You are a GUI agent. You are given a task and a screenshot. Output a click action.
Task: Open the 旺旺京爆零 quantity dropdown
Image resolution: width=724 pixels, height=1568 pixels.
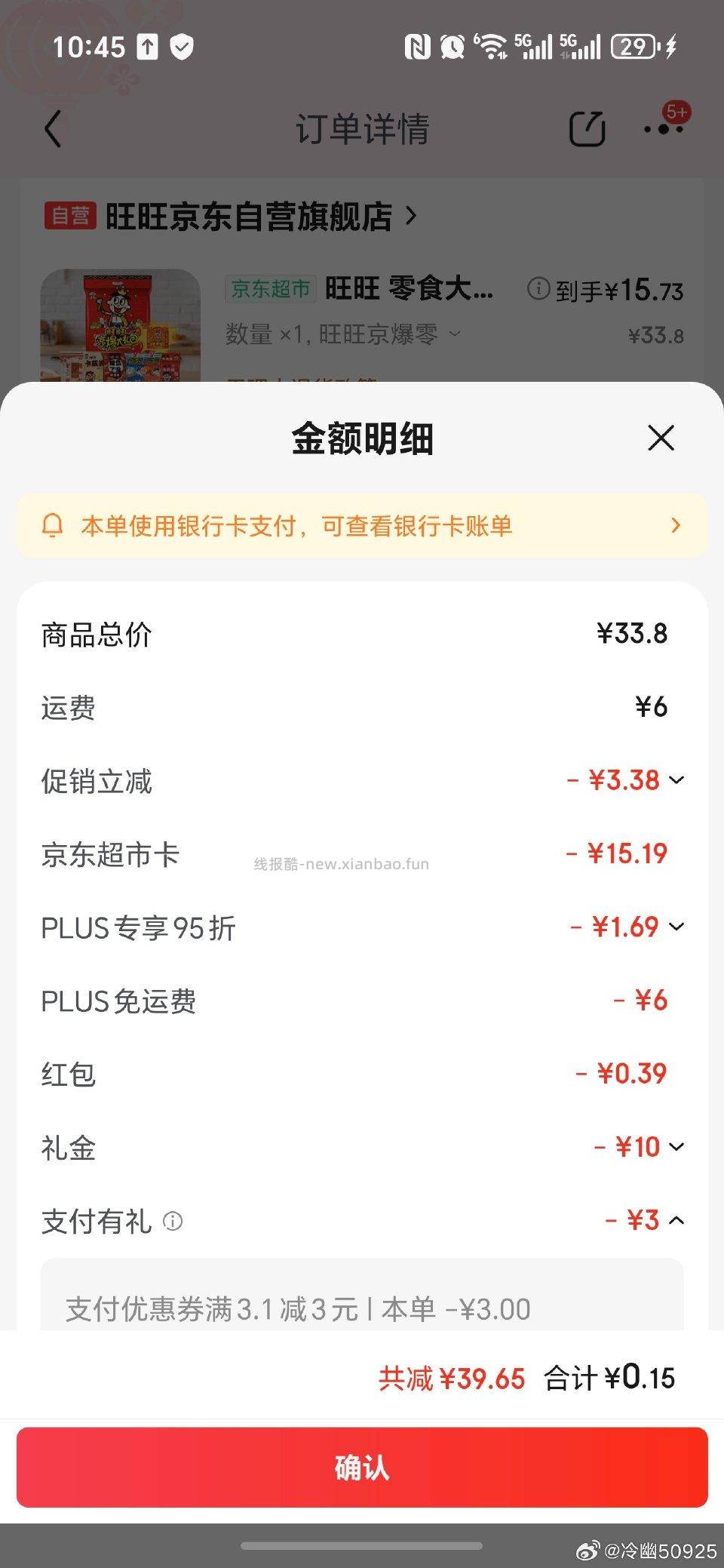456,334
